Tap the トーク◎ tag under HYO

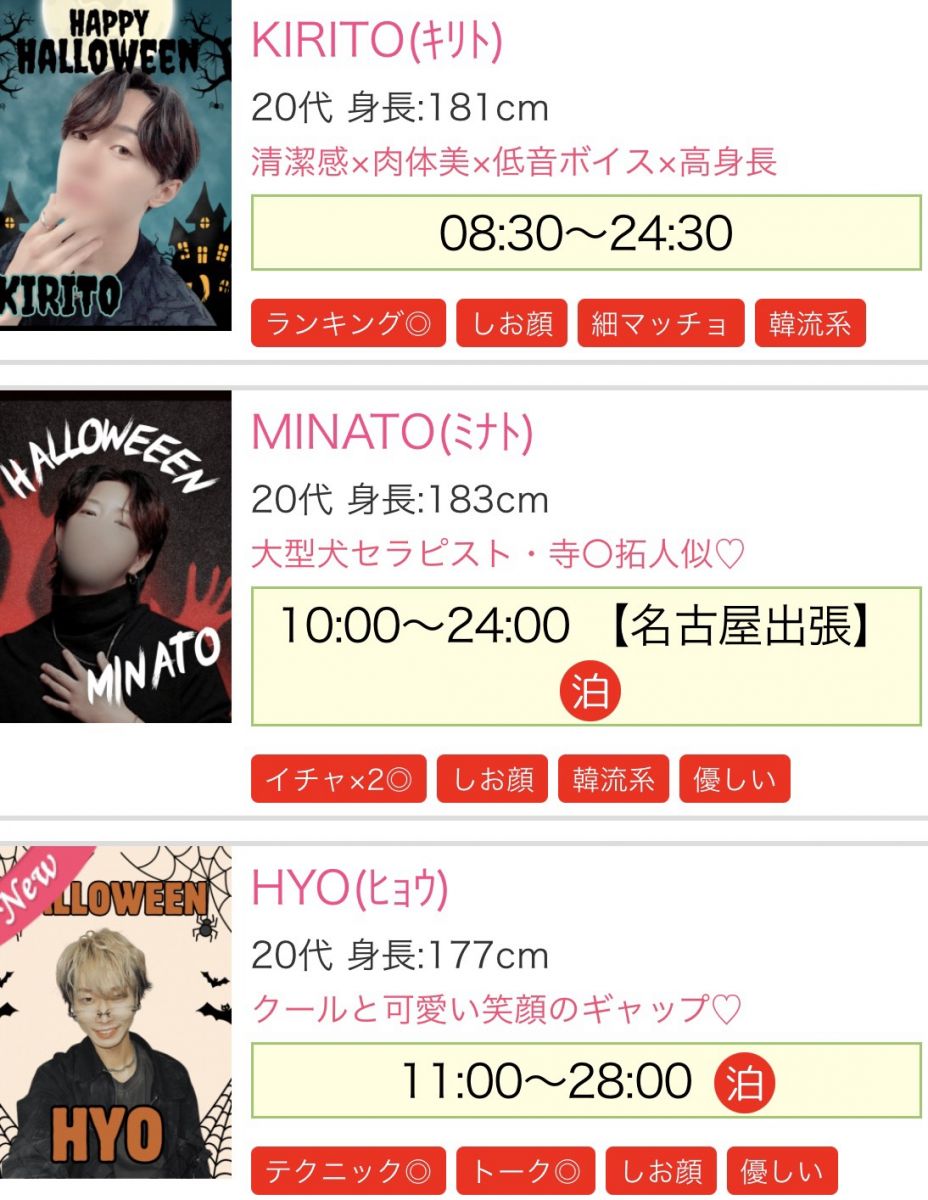coord(525,1171)
